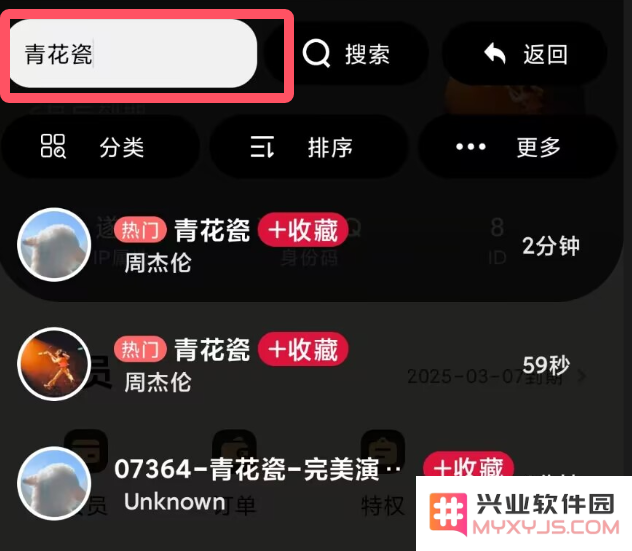Tap the 搜索 search button

[x=347, y=54]
